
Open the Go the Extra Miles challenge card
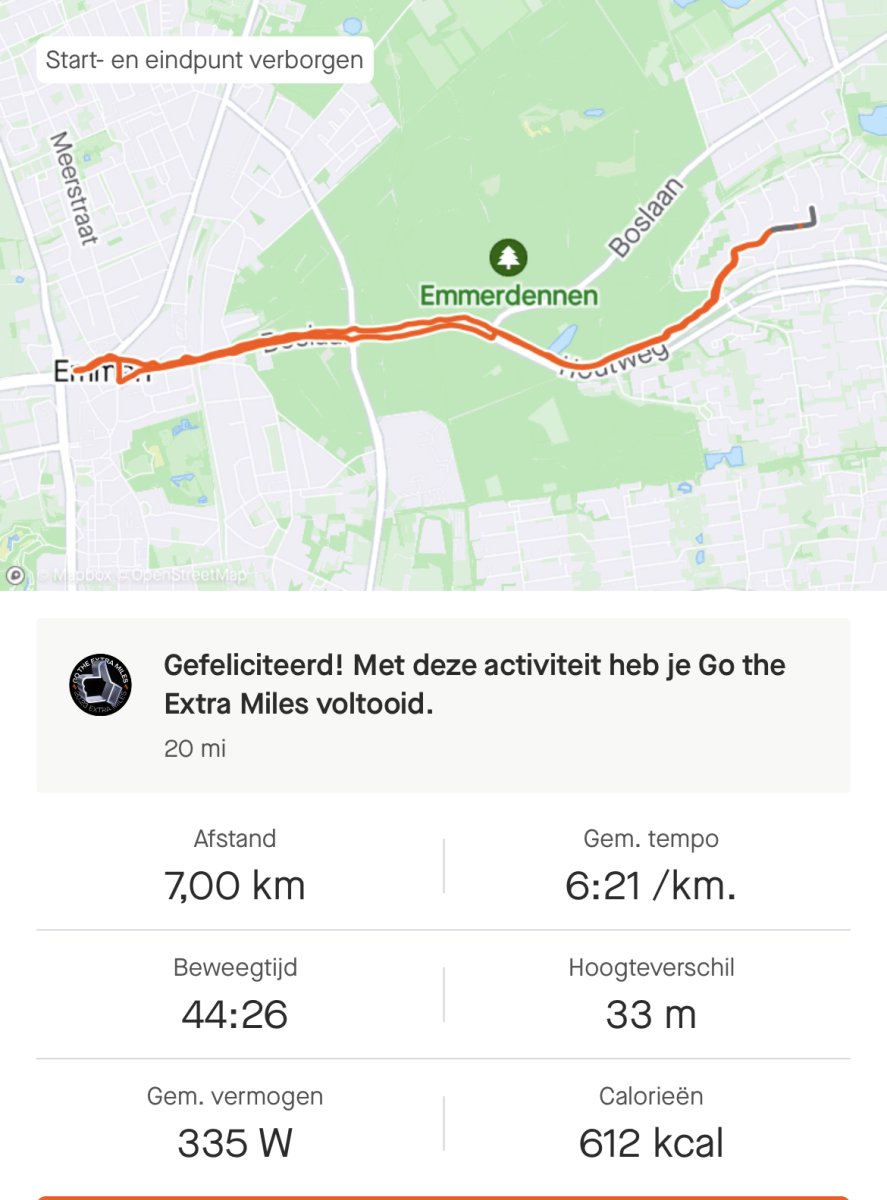[x=443, y=704]
